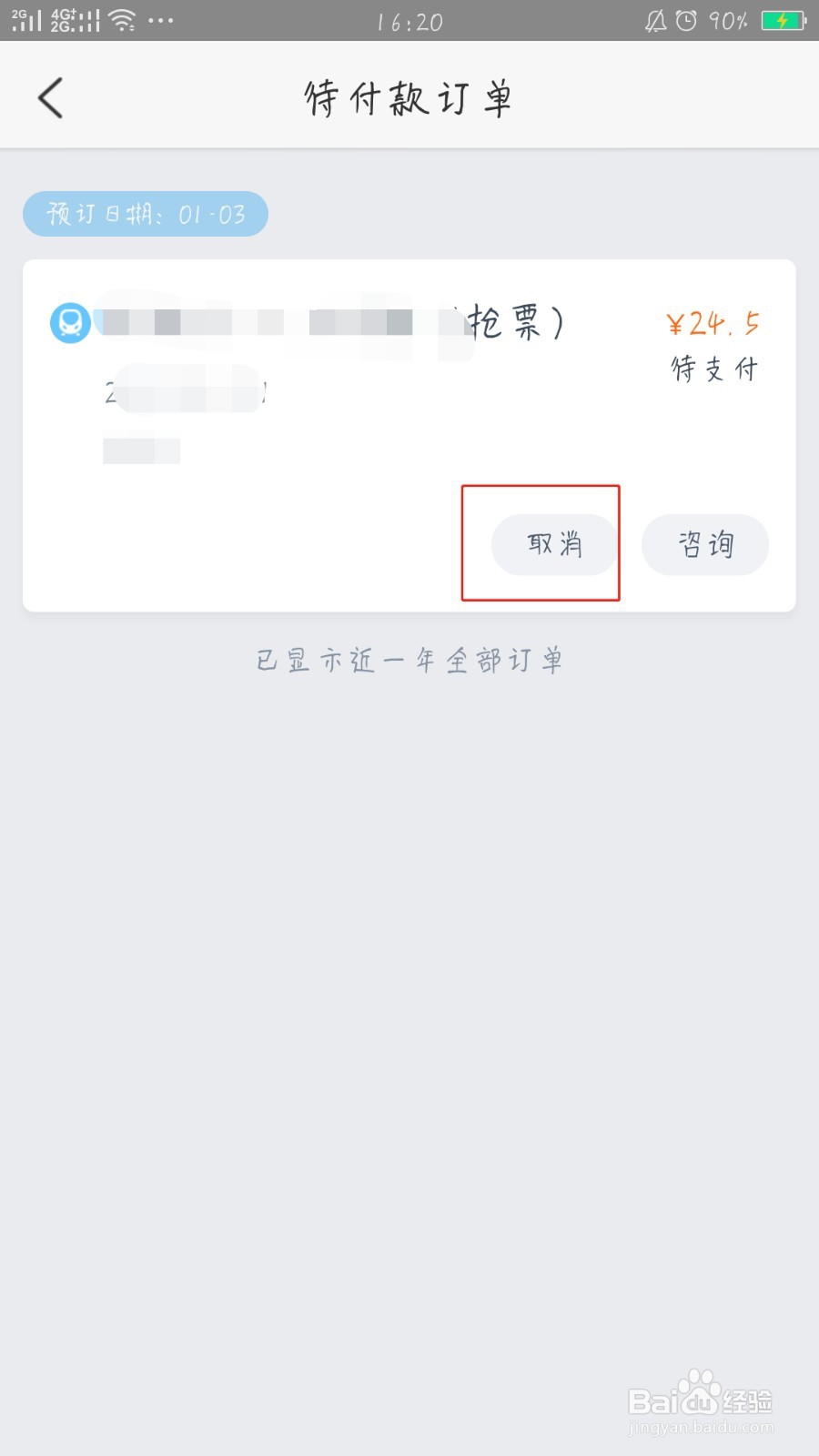Click the 咨询 button for consultation
The width and height of the screenshot is (819, 1456).
[705, 544]
